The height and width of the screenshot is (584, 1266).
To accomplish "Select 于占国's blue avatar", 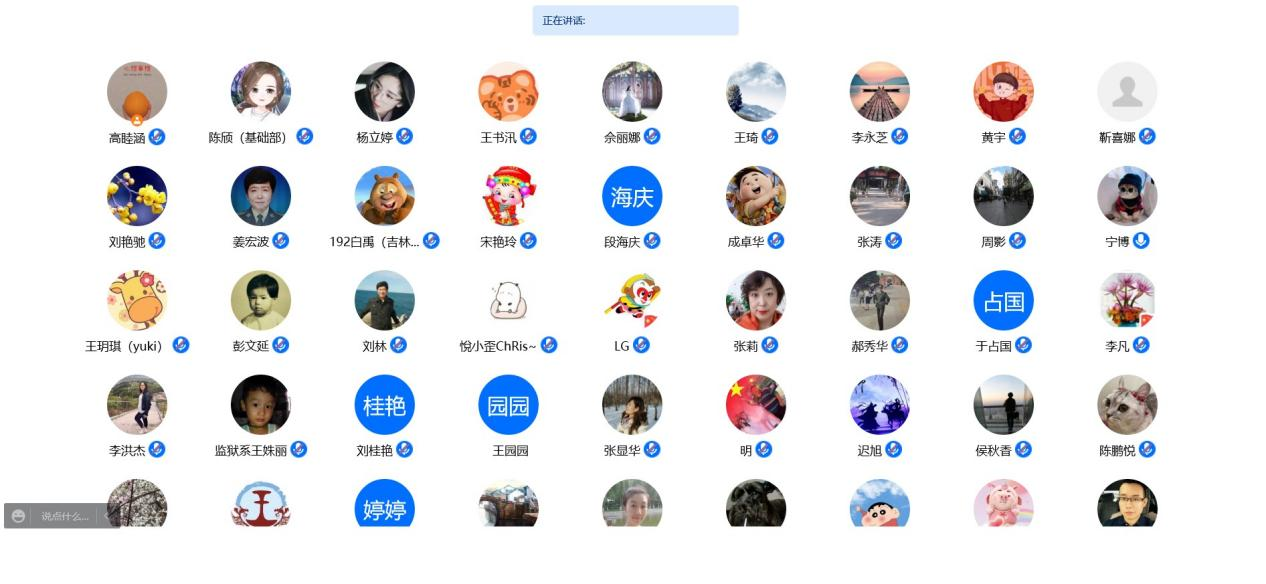I will (x=1003, y=300).
